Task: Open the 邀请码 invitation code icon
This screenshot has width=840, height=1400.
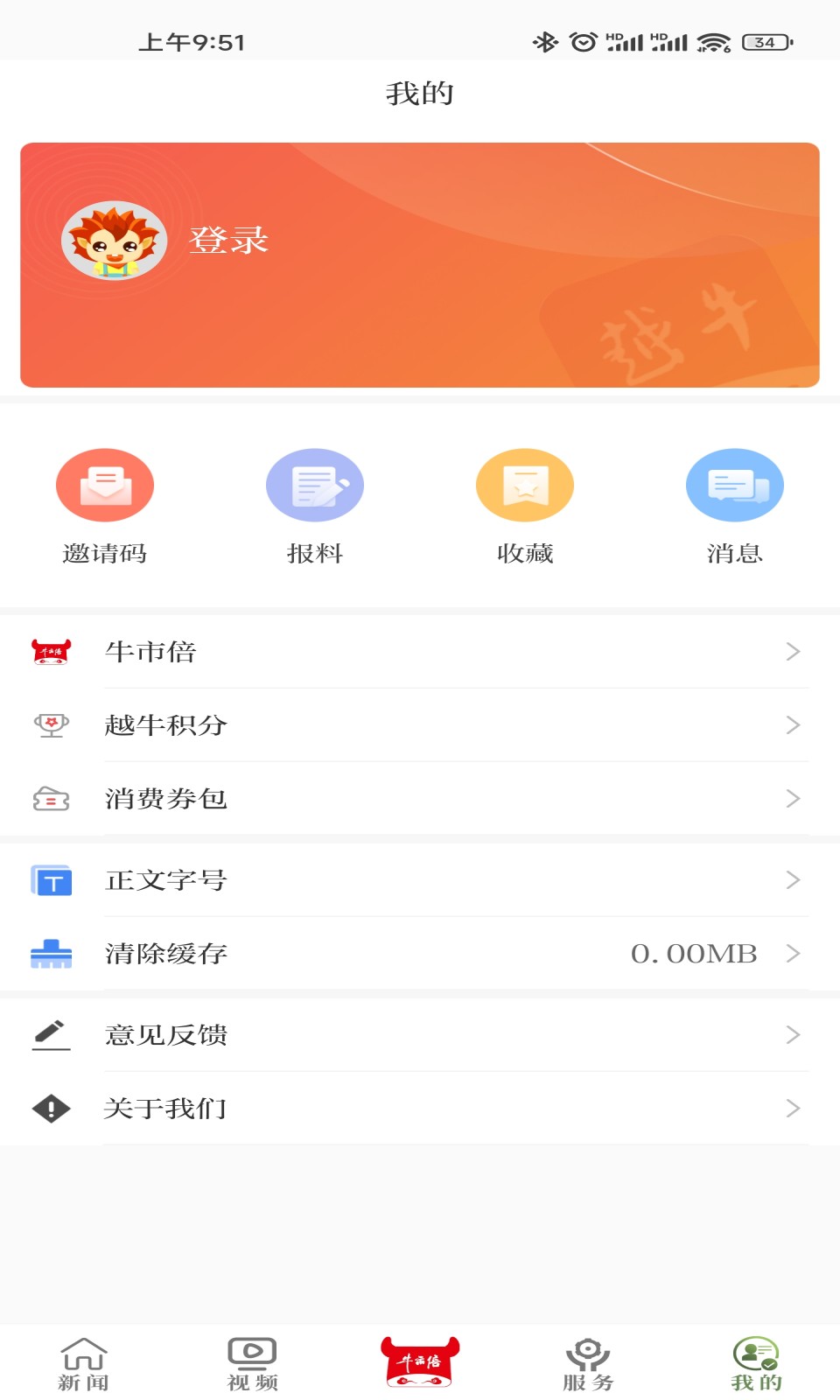Action: coord(105,484)
